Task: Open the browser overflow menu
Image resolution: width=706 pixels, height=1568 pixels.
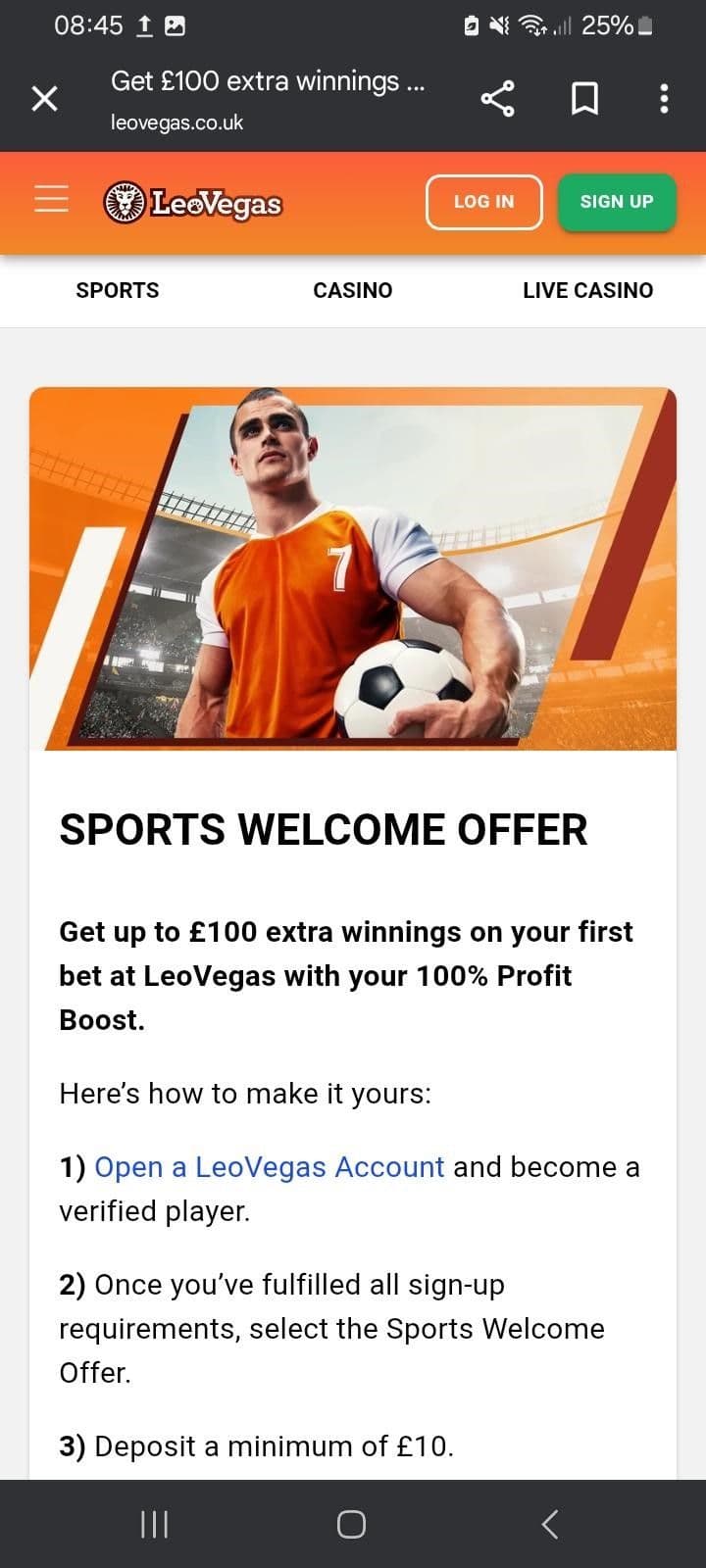Action: 663,98
